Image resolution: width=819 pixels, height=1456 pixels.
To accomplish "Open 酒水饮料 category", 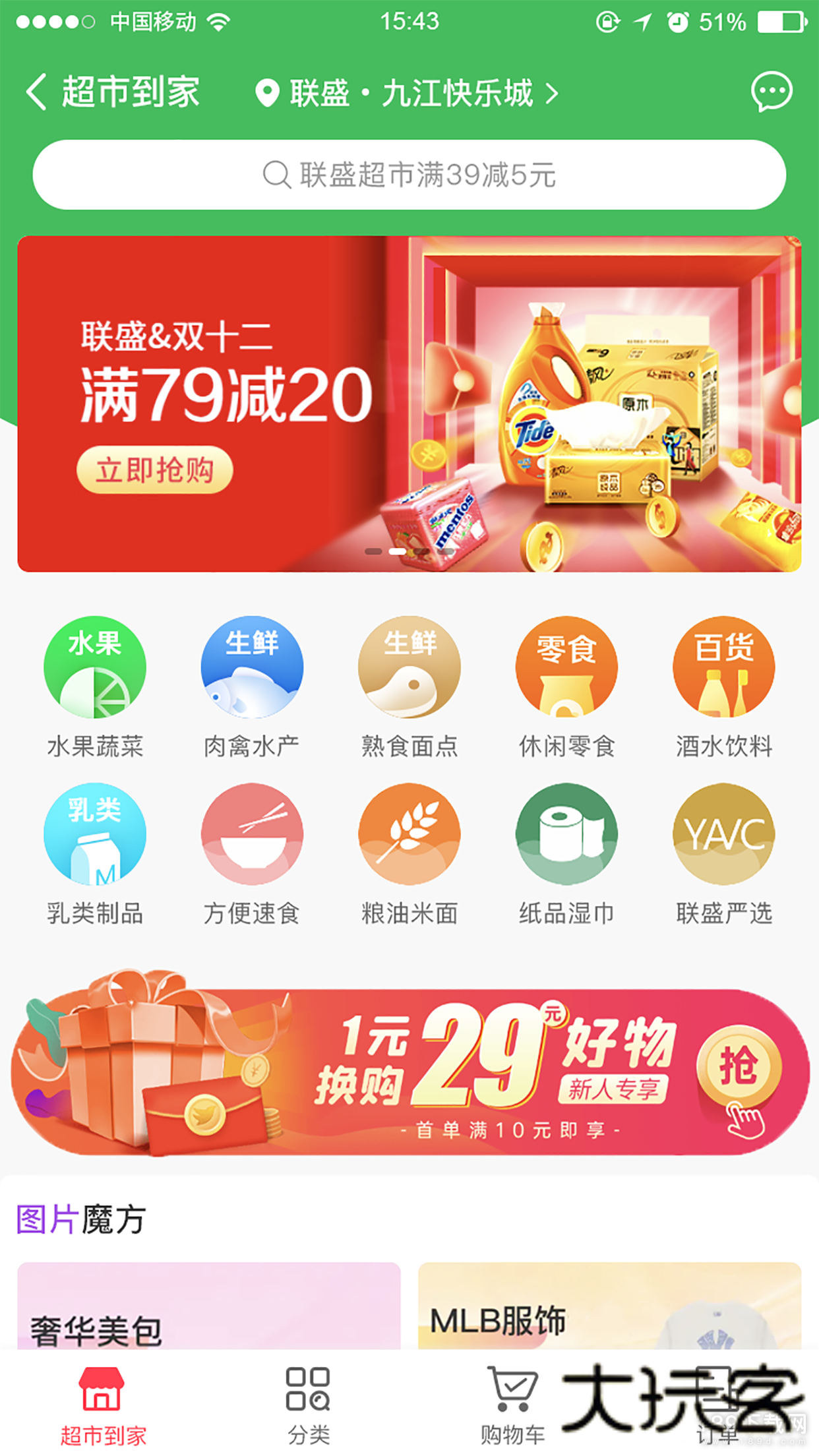I will coord(723,688).
